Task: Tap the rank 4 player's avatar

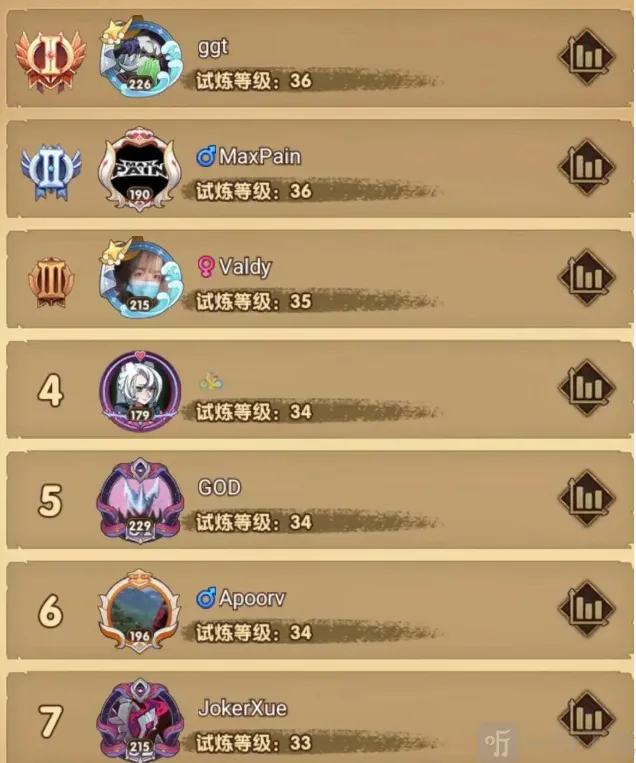Action: pyautogui.click(x=141, y=389)
